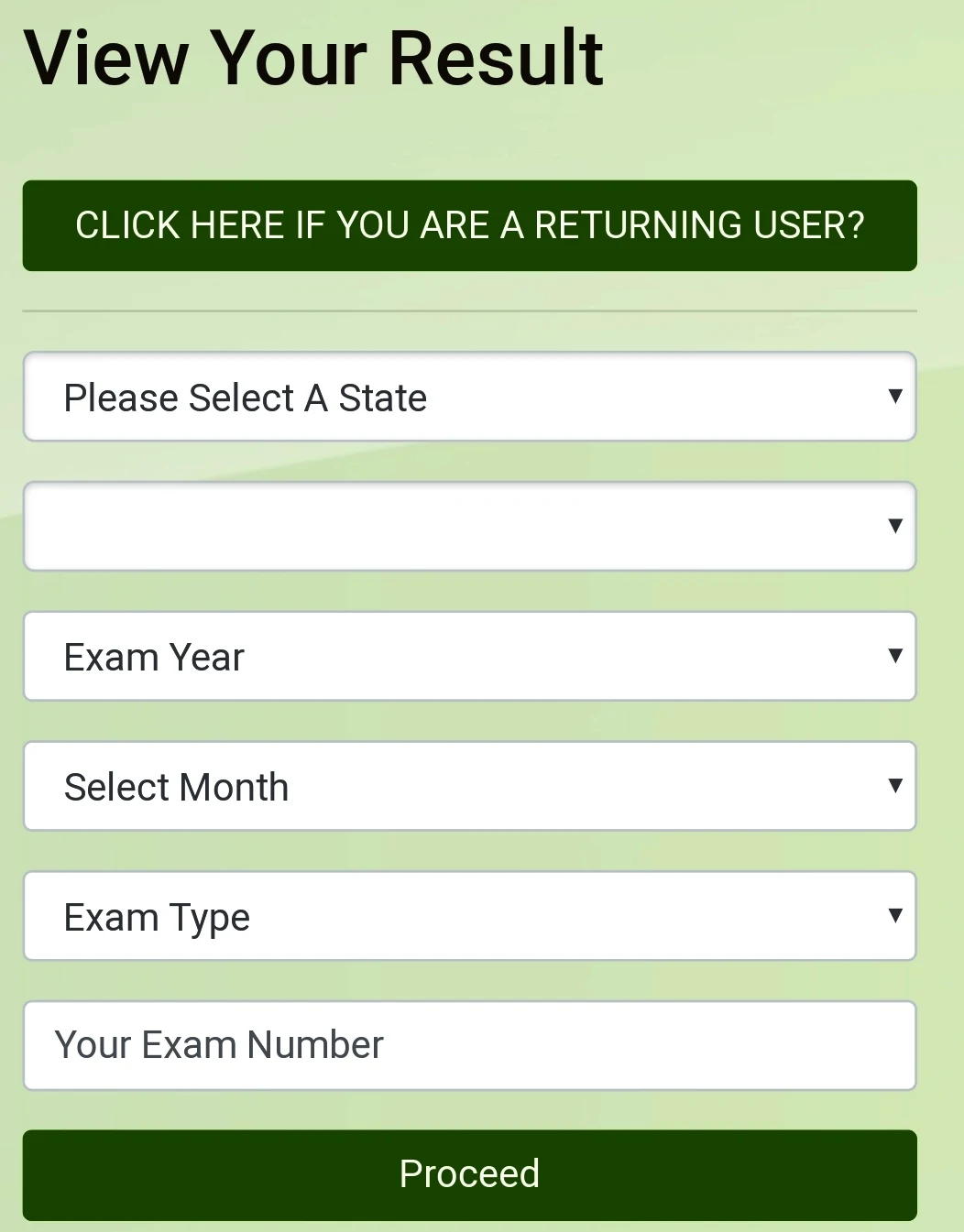
Task: Expand the Exam Type dropdown
Action: point(469,916)
